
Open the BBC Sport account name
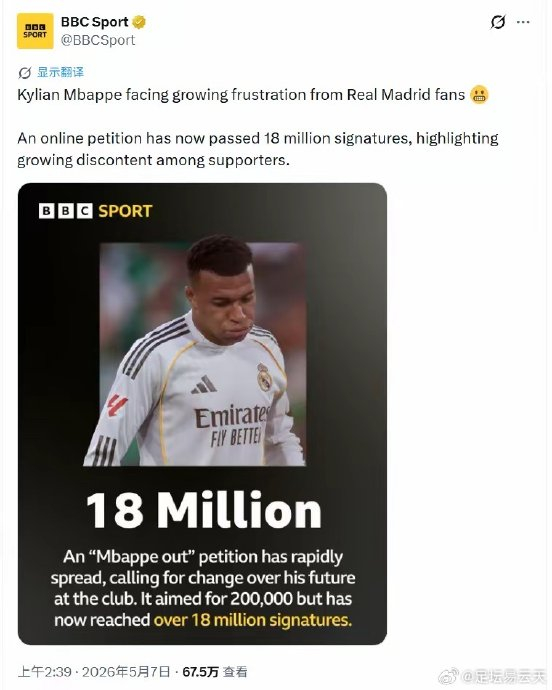coord(94,22)
